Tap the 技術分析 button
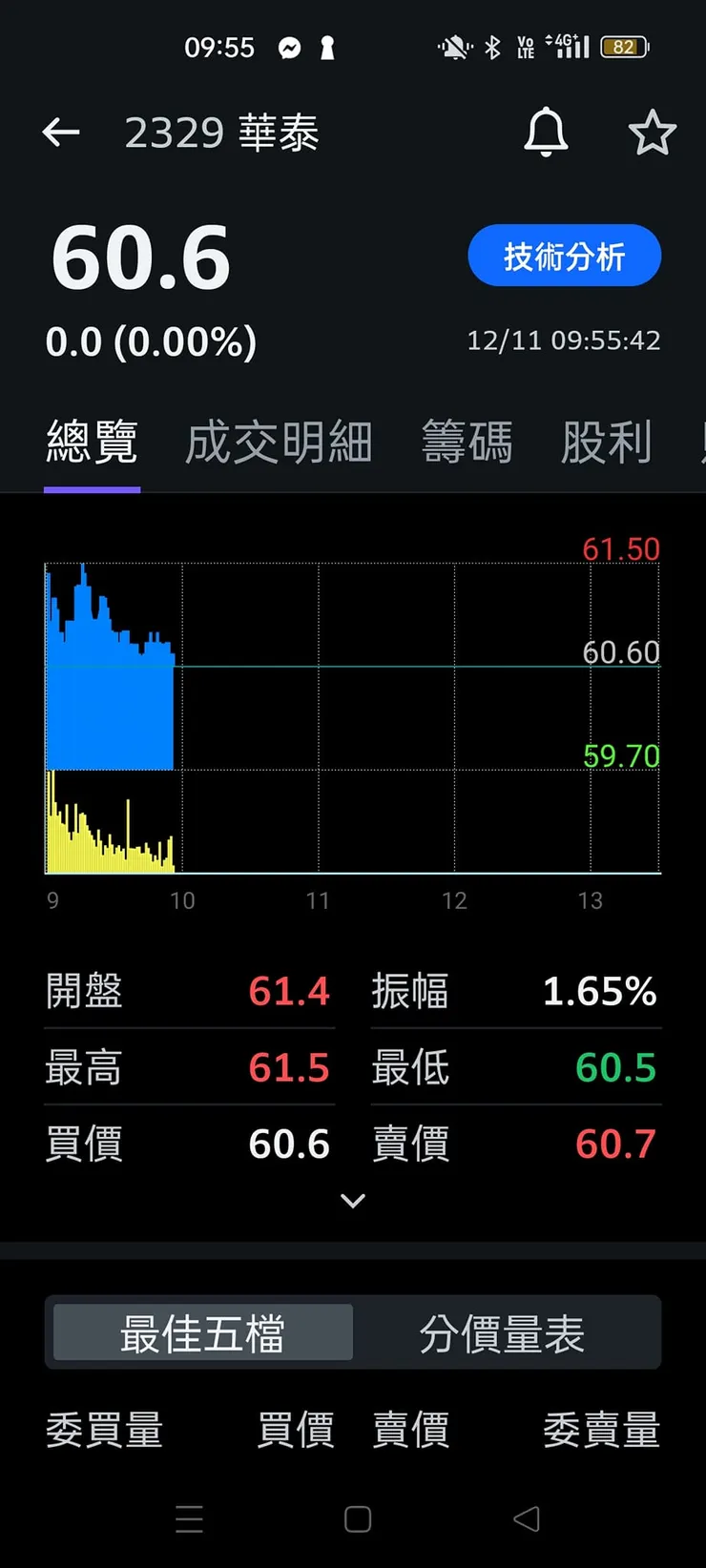706x1568 pixels. [564, 255]
